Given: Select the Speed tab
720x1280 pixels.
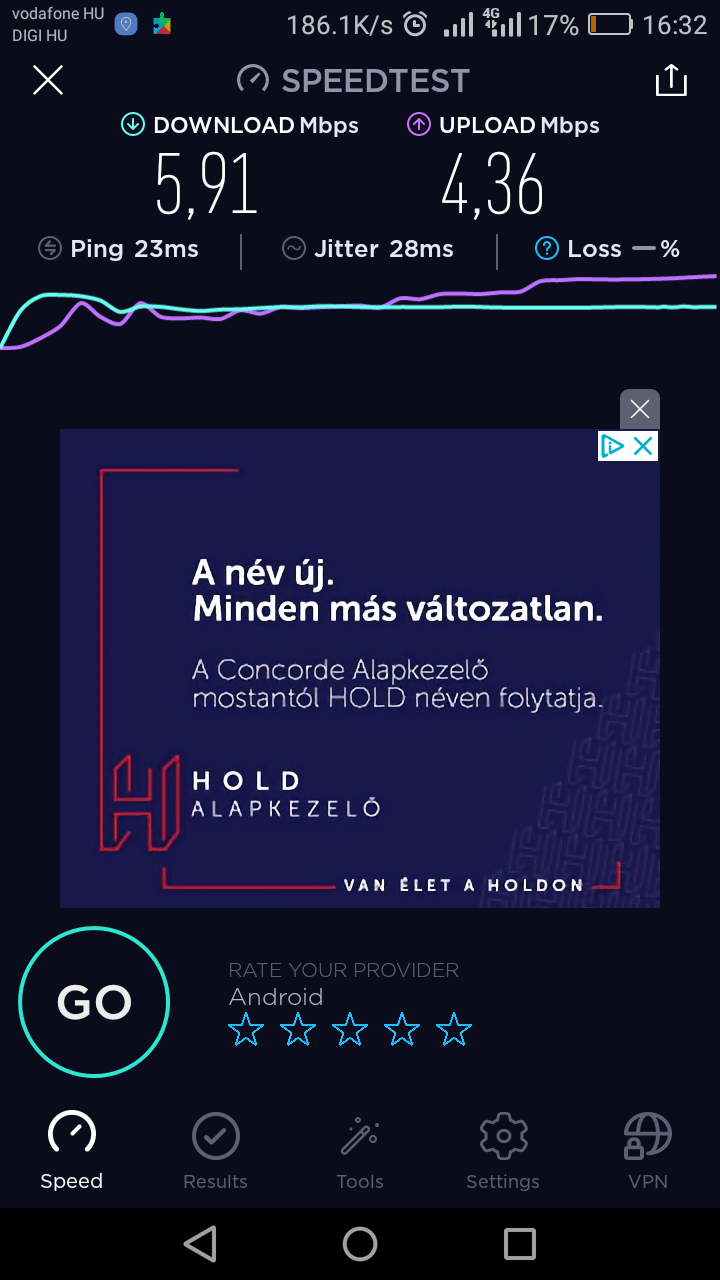Looking at the screenshot, I should (x=71, y=1151).
